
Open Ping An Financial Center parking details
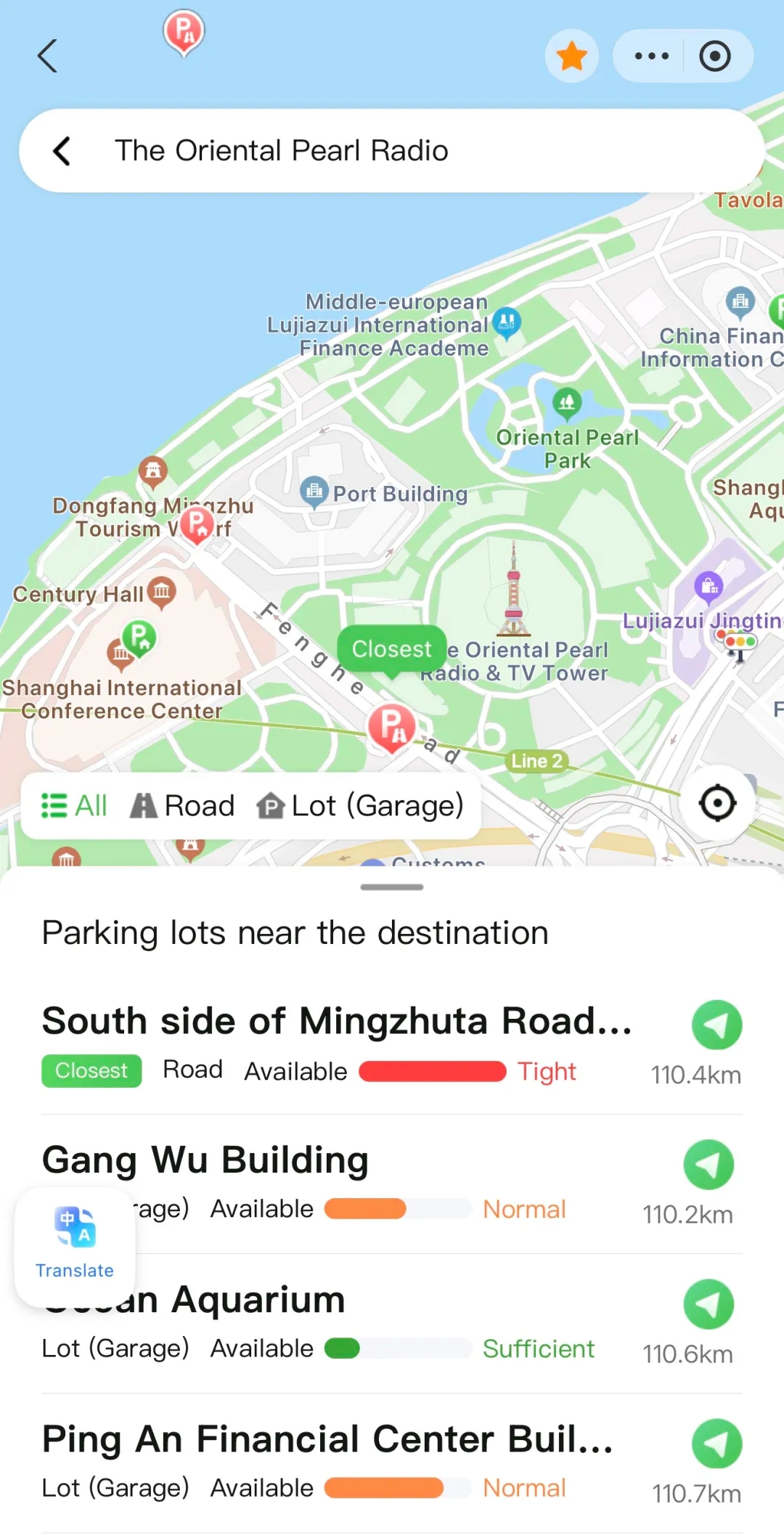(327, 1439)
